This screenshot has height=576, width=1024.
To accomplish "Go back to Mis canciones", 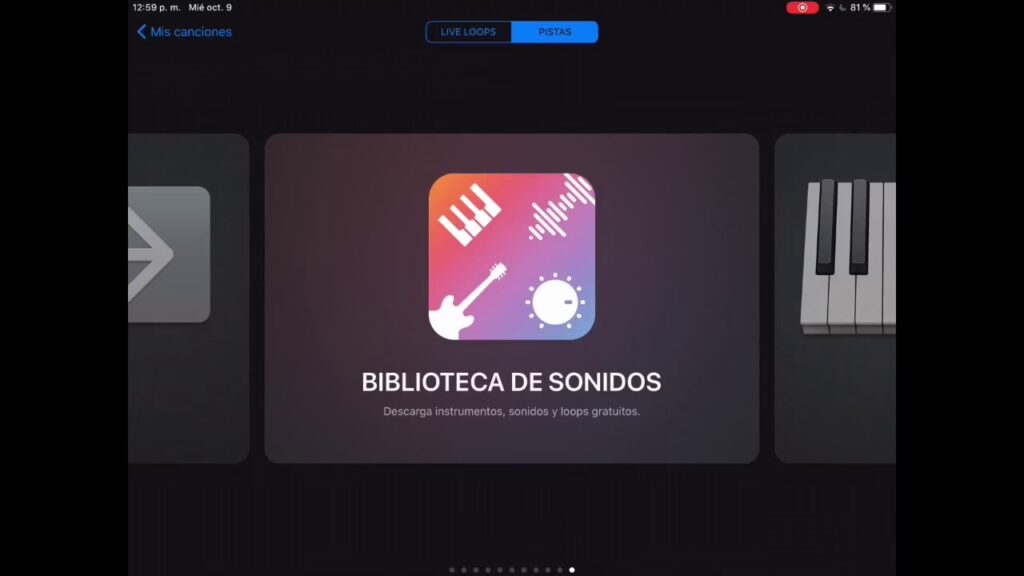I will 184,32.
